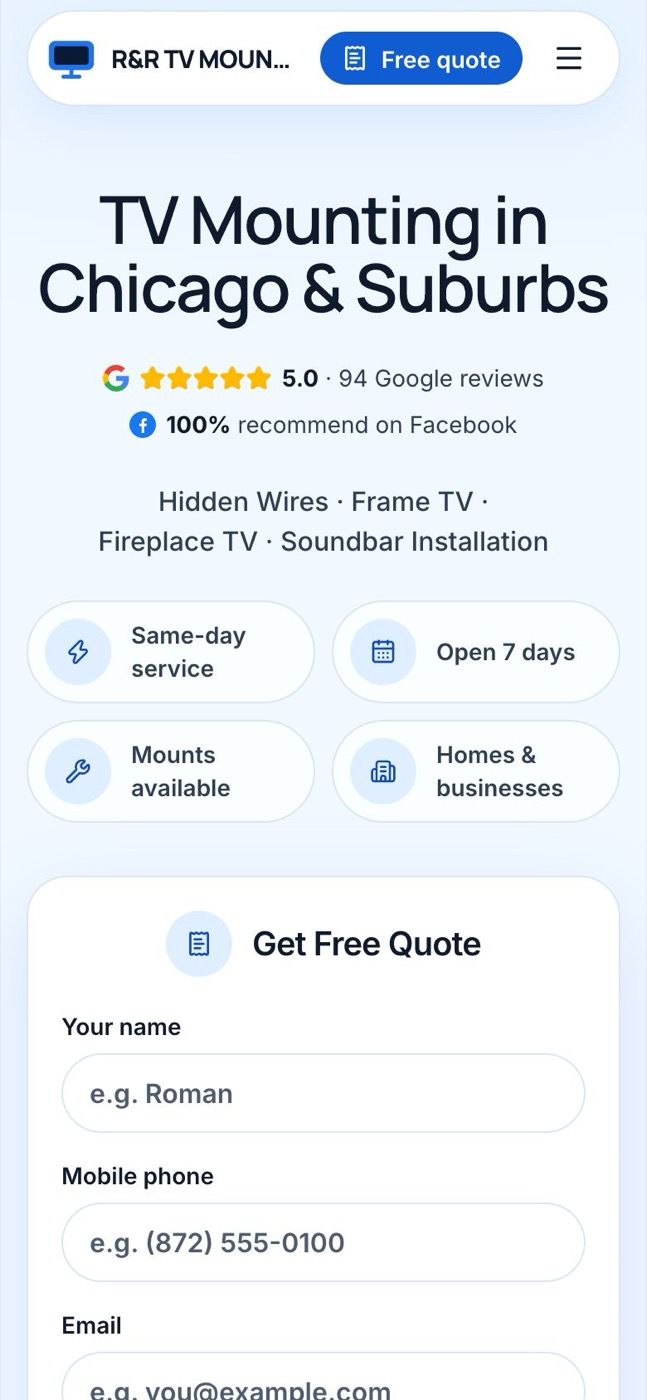The image size is (647, 1400).
Task: Open the R&R TV Mounting home logo
Action: point(170,59)
